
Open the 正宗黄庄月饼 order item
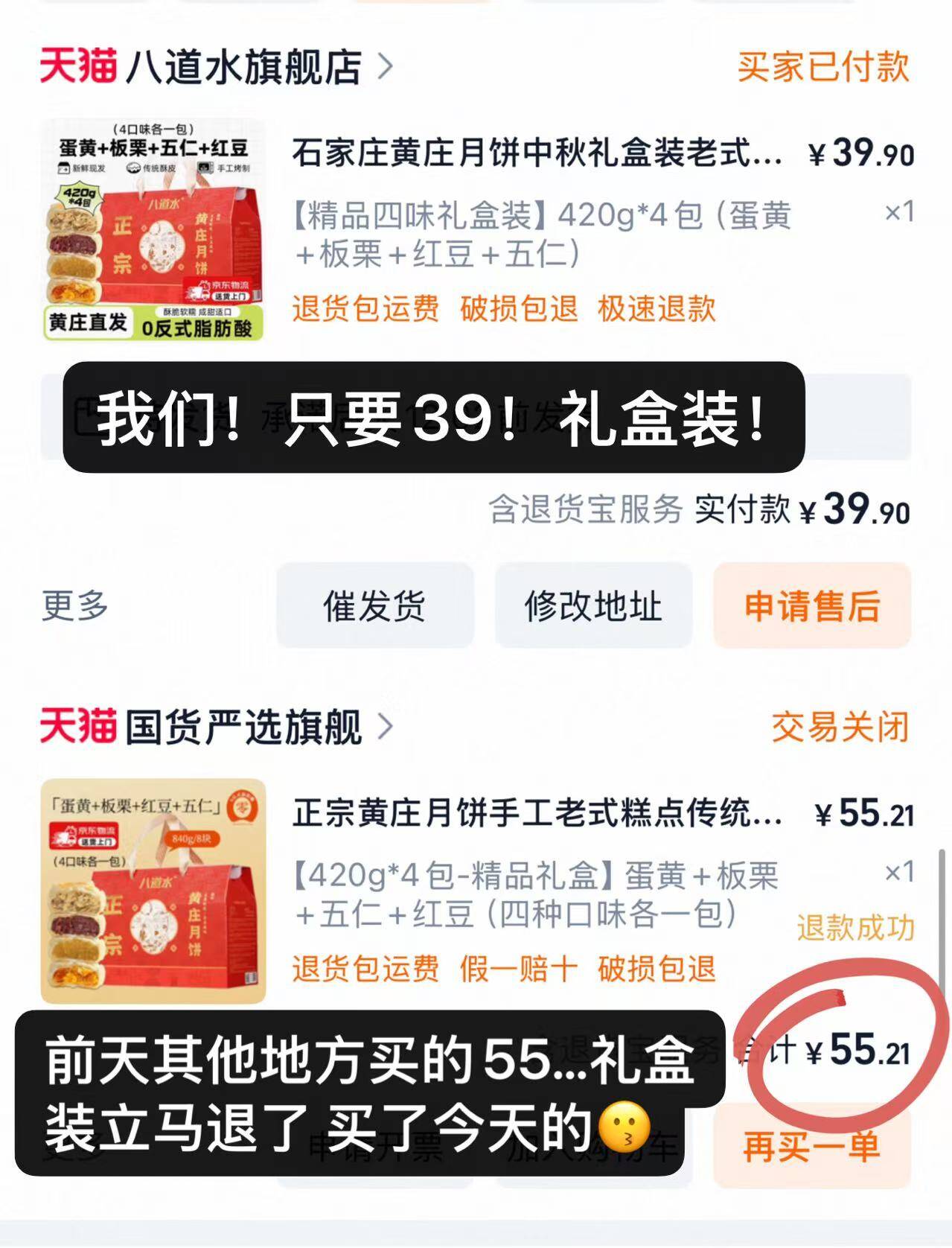click(x=536, y=814)
